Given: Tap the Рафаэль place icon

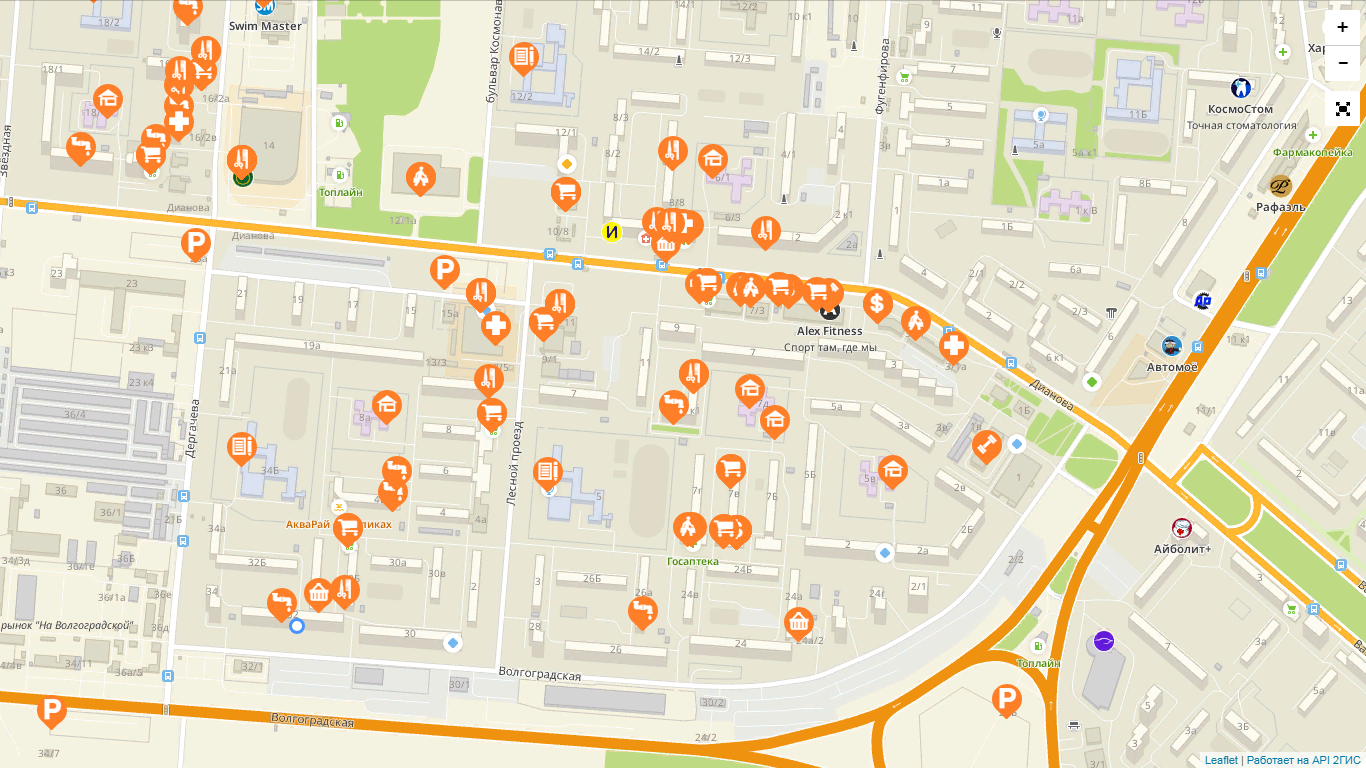Looking at the screenshot, I should 1281,186.
